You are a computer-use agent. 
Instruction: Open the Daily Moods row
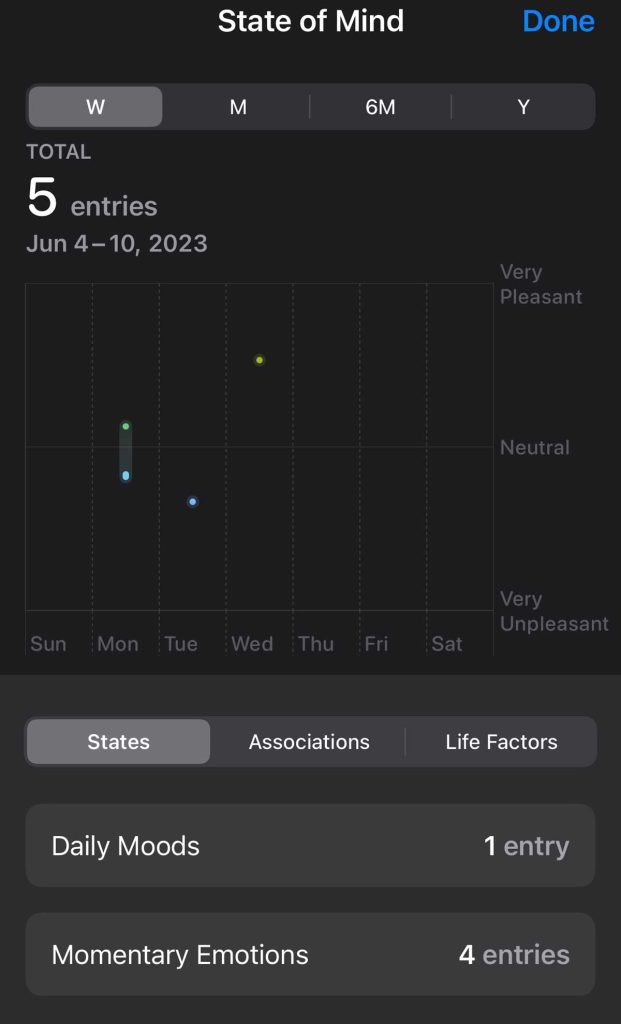pyautogui.click(x=310, y=846)
